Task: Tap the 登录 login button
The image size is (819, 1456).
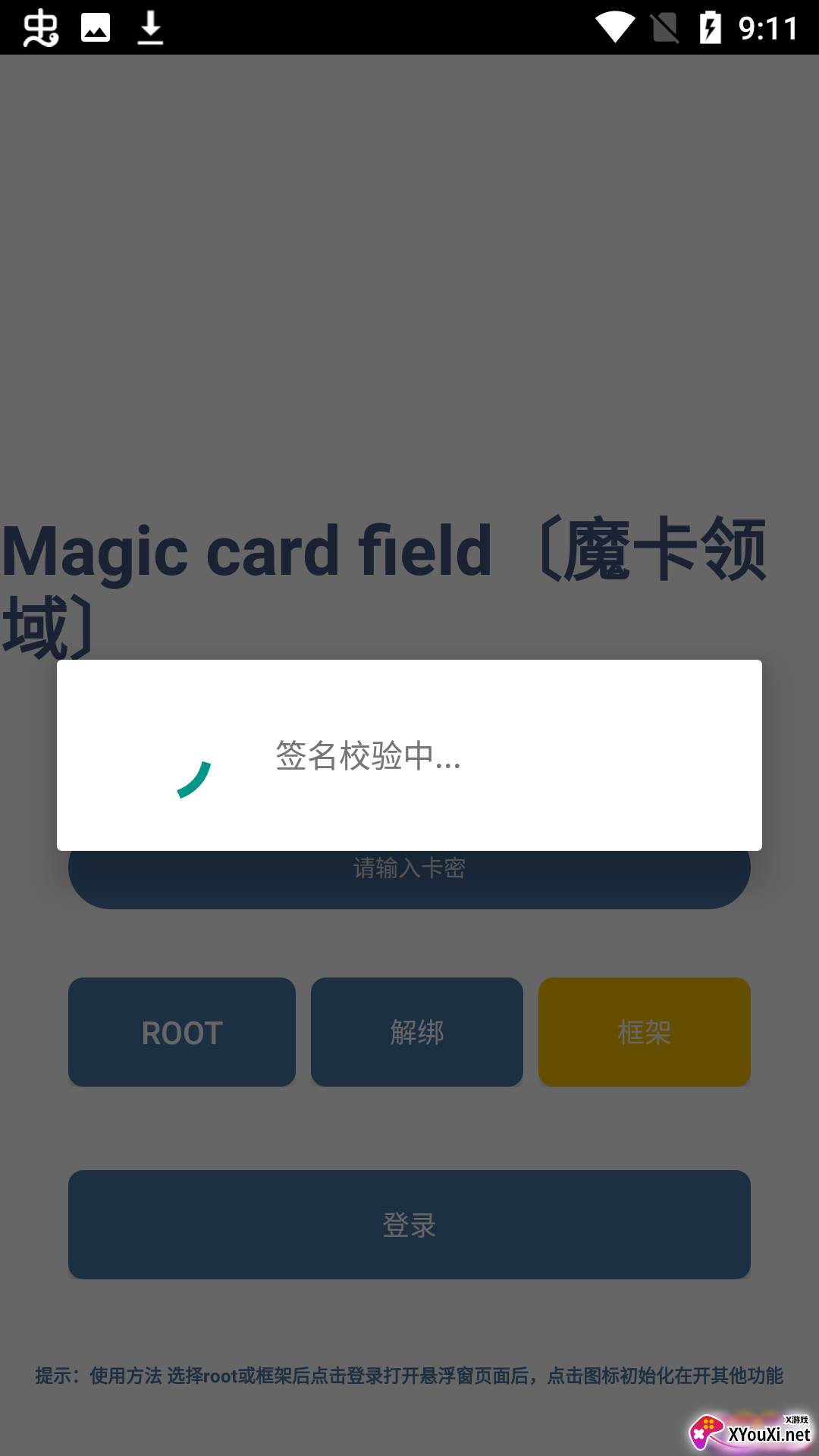Action: (x=409, y=1224)
